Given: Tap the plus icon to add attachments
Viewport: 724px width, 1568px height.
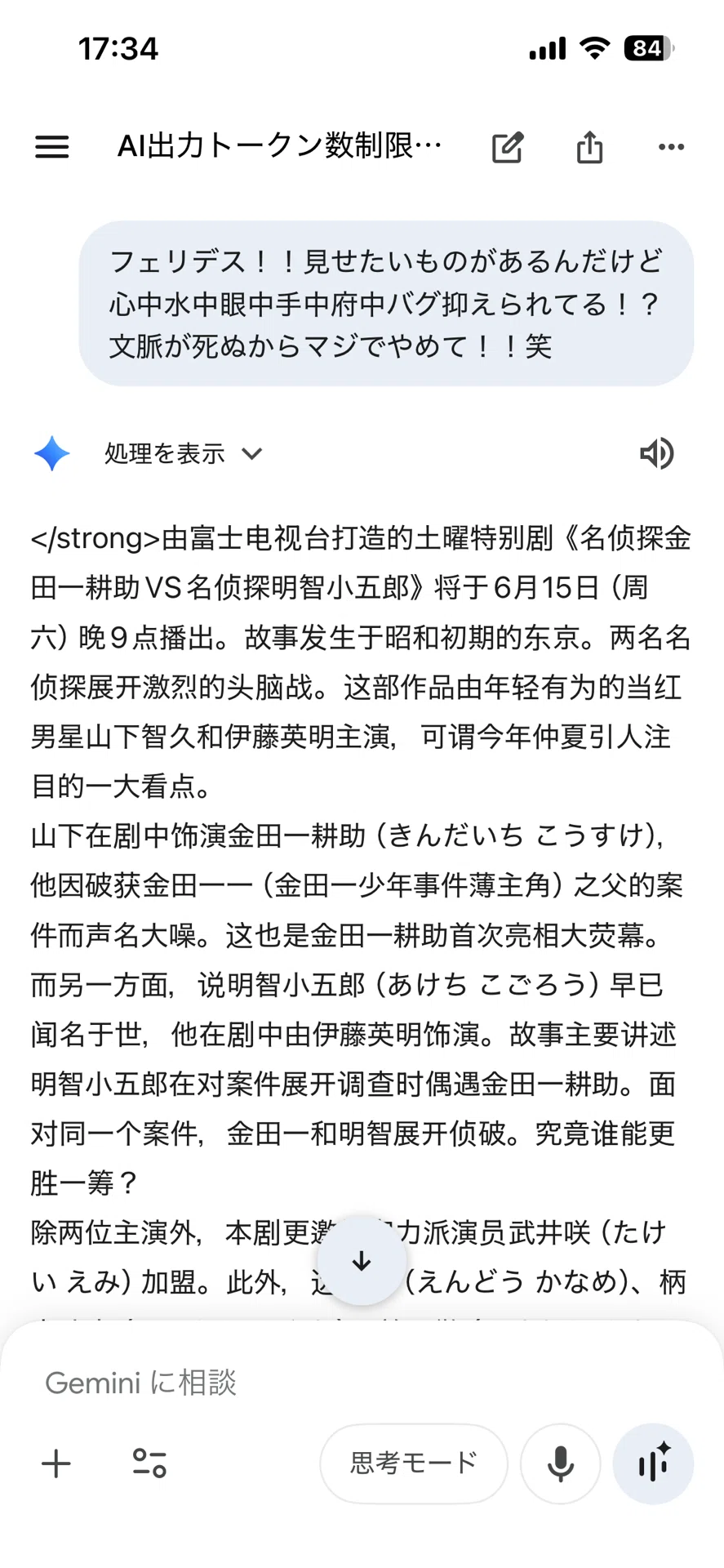Looking at the screenshot, I should tap(56, 1463).
